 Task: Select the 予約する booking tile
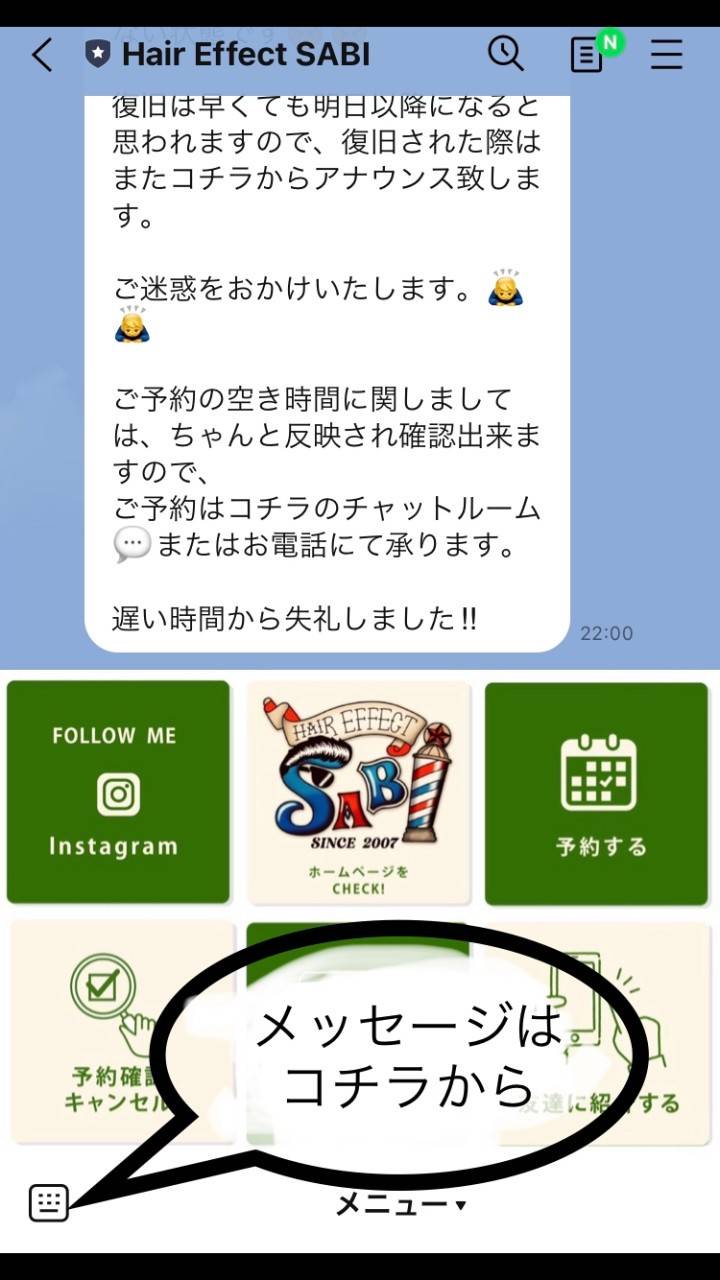(600, 792)
